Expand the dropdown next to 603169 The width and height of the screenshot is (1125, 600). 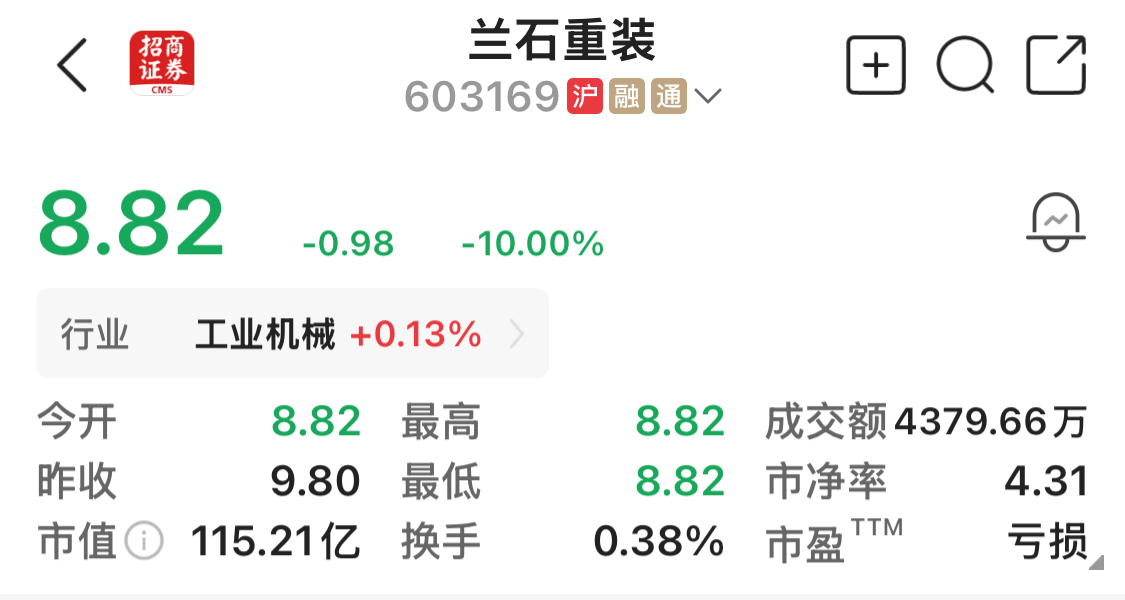708,97
